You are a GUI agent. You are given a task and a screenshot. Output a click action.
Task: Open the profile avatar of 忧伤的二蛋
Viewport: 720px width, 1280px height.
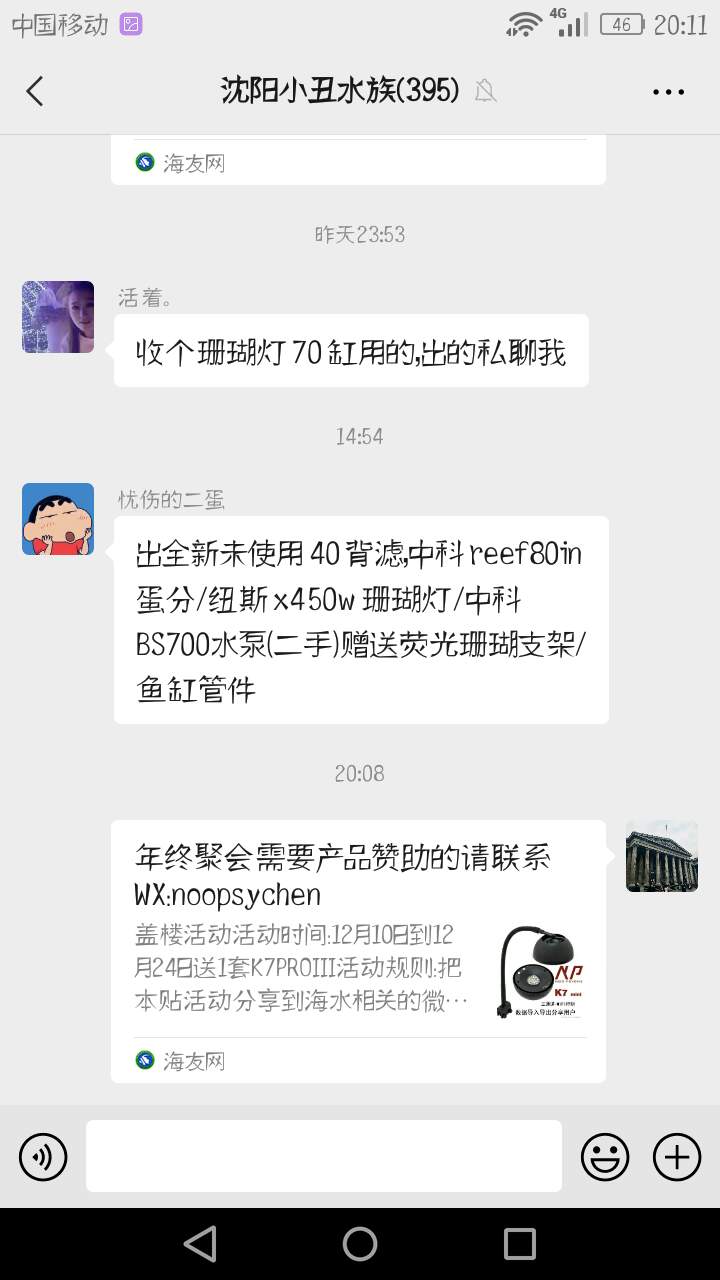pyautogui.click(x=58, y=519)
